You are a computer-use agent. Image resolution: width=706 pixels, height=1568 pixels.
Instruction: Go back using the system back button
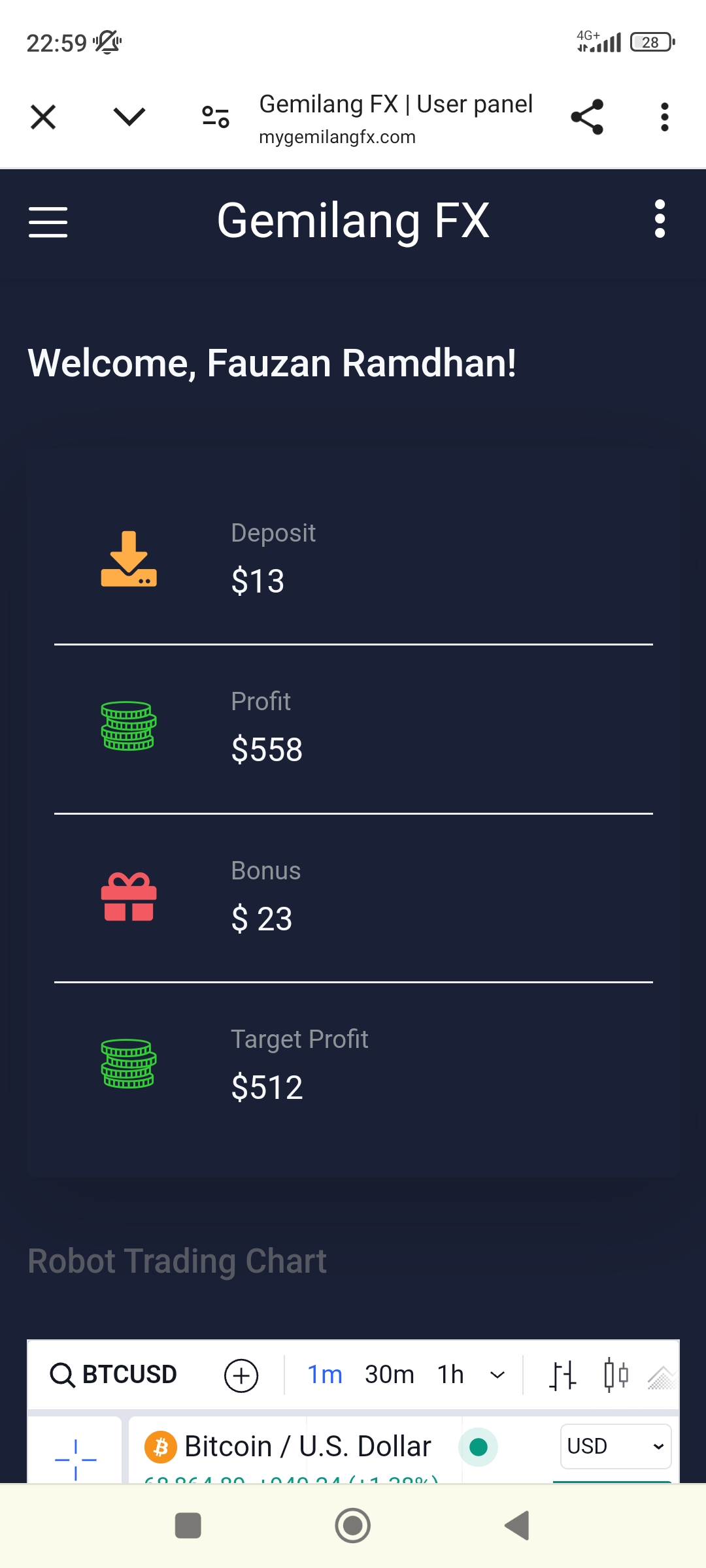pos(517,1526)
